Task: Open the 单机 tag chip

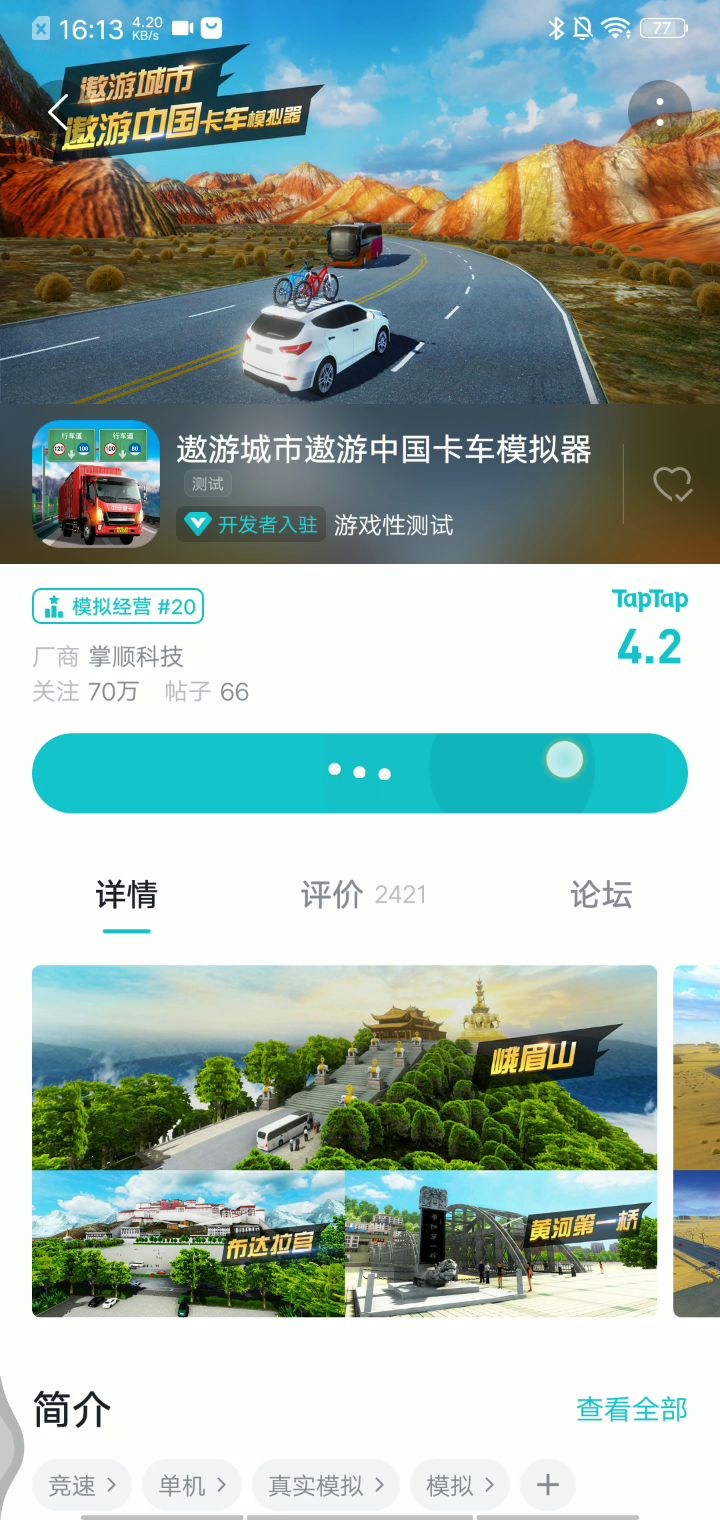Action: 192,1486
